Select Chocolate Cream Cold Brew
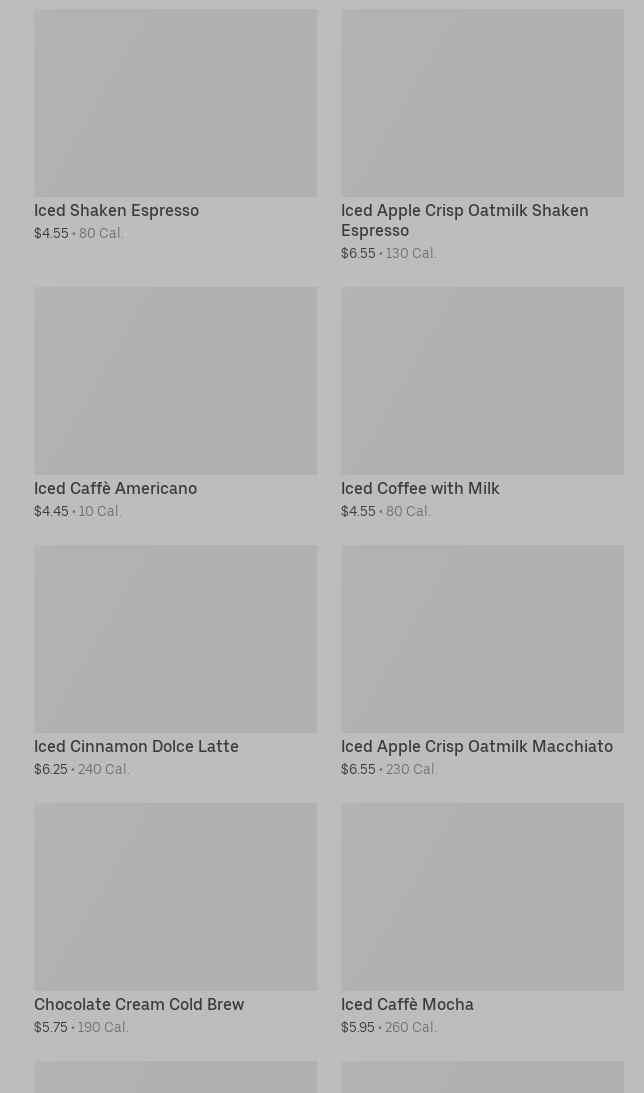Image resolution: width=644 pixels, height=1093 pixels. point(176,919)
